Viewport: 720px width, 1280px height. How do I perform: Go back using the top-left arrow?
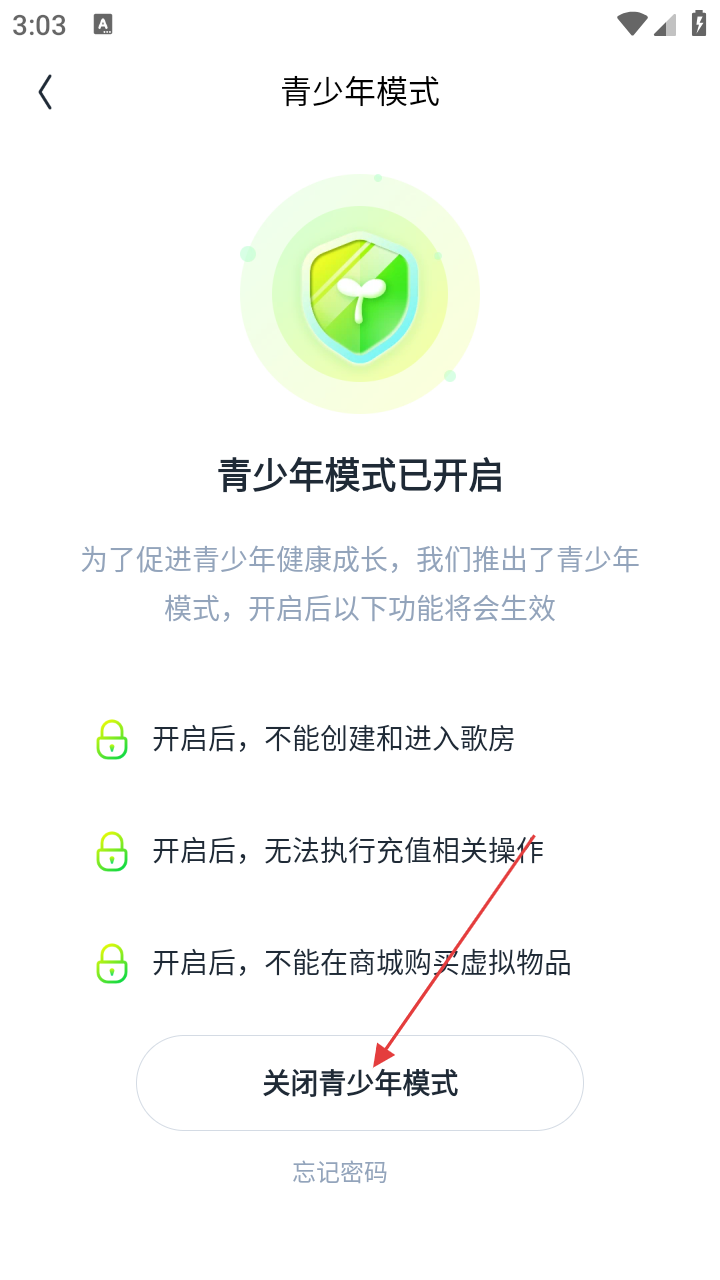point(45,92)
